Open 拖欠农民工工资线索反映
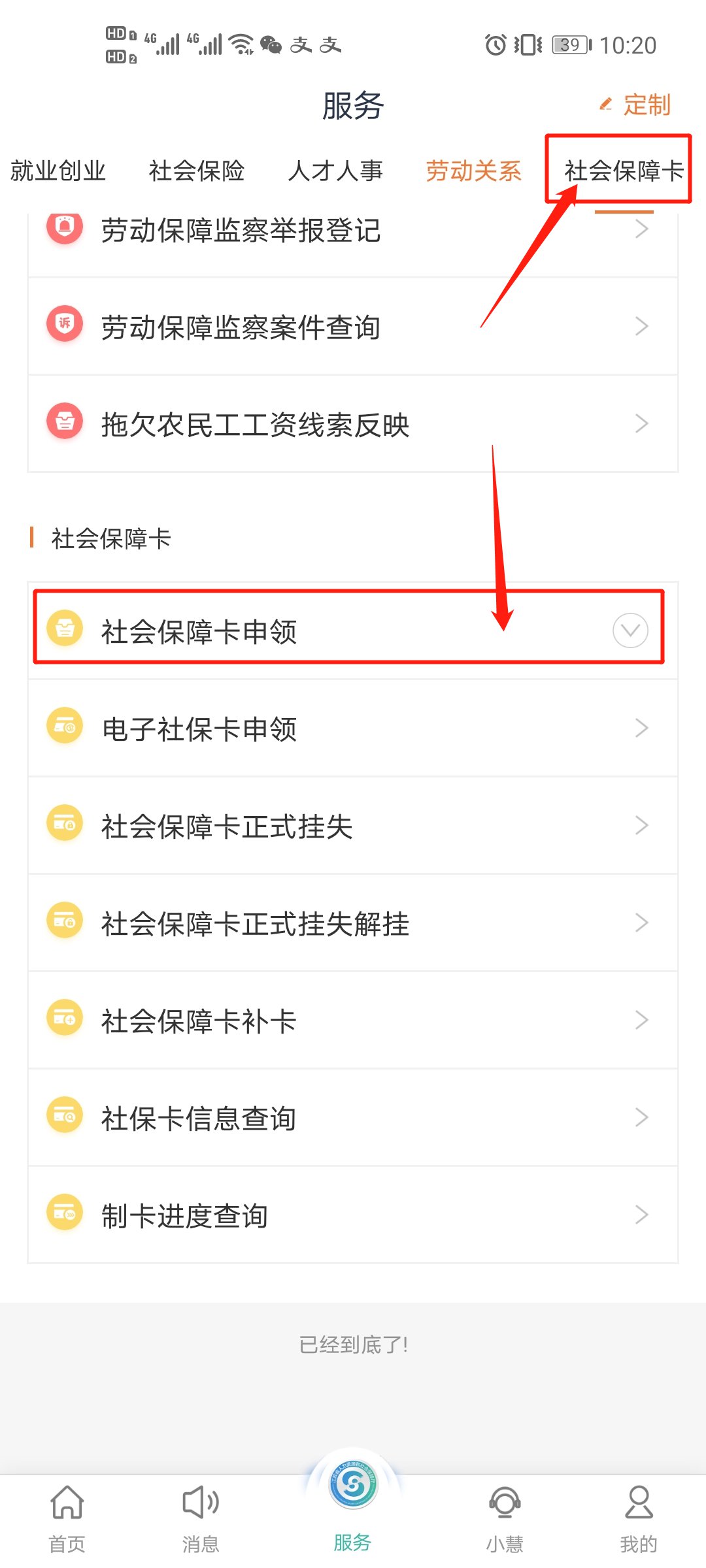The height and width of the screenshot is (1568, 706). (353, 425)
